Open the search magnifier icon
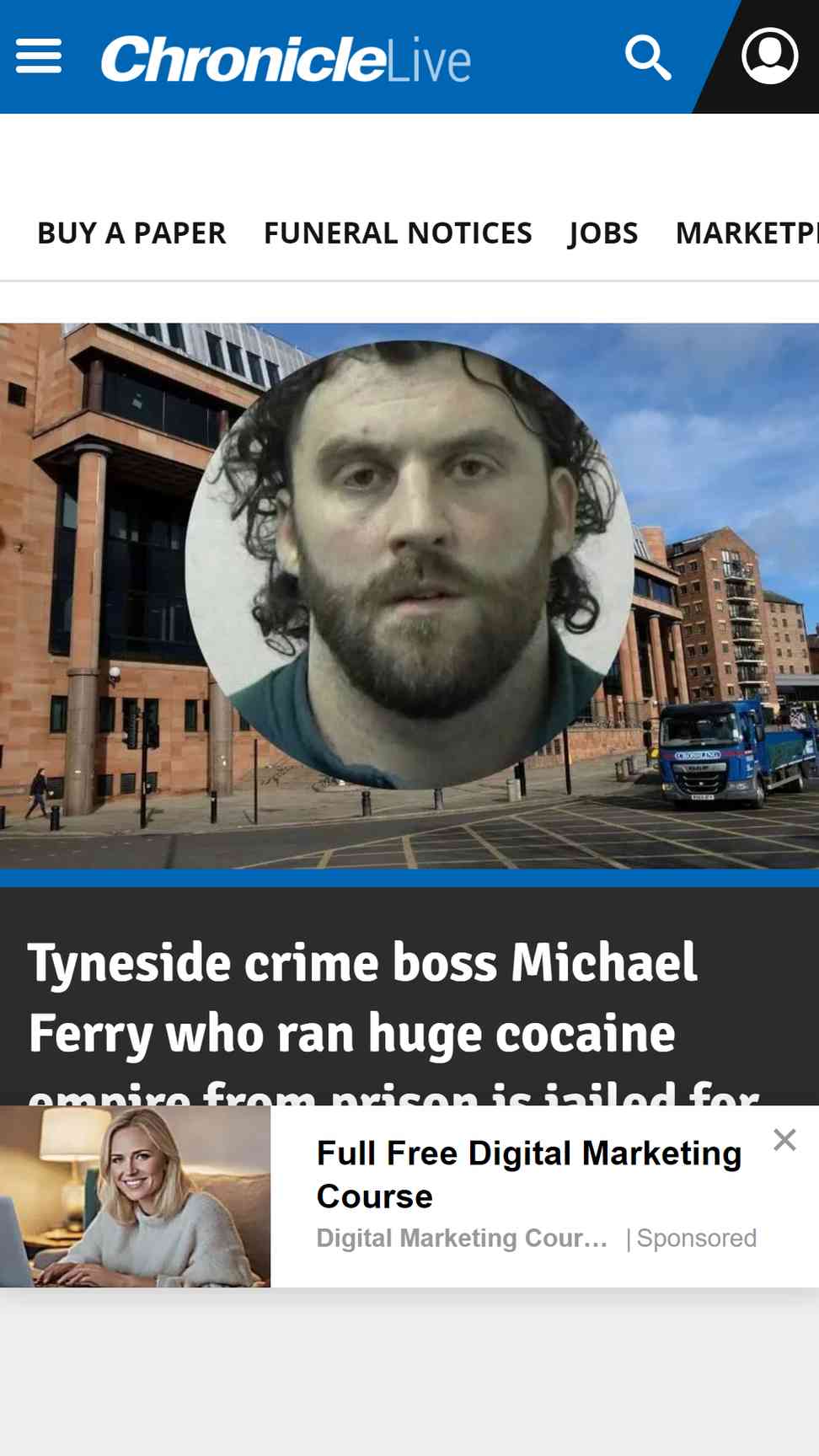 648,57
